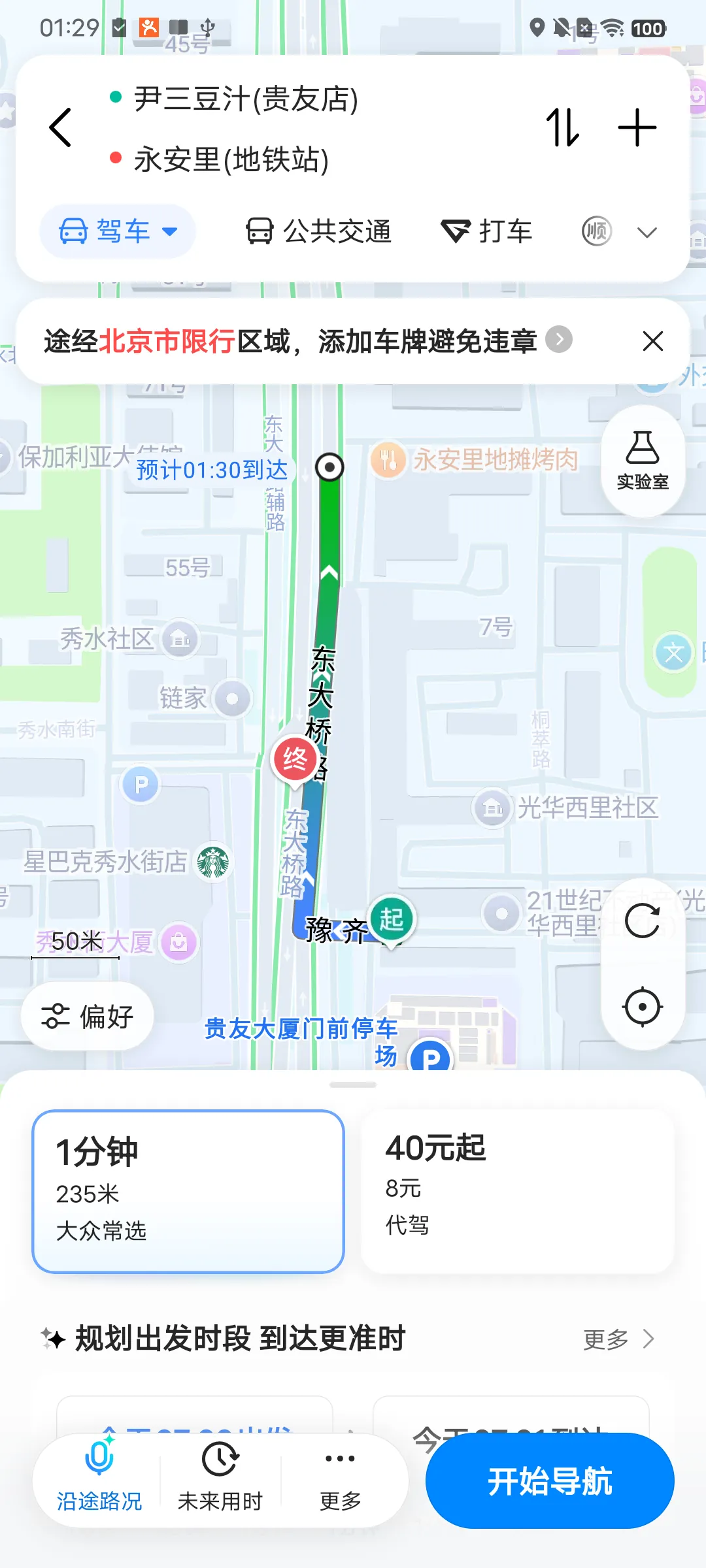
Task: Open the 实验室 lab button
Action: [x=643, y=461]
